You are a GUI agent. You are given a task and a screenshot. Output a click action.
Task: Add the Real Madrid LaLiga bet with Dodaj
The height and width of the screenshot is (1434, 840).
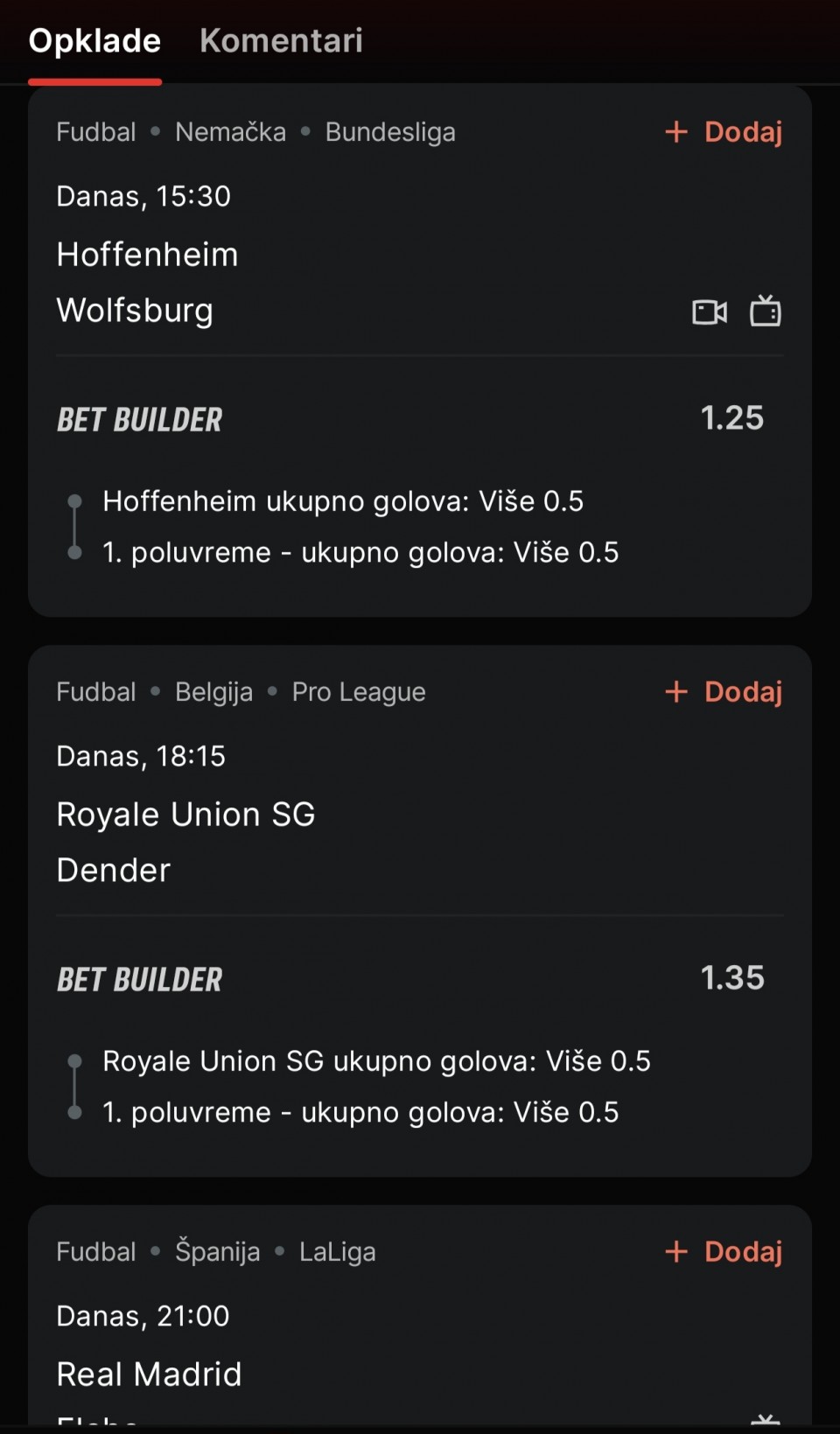pos(724,1252)
